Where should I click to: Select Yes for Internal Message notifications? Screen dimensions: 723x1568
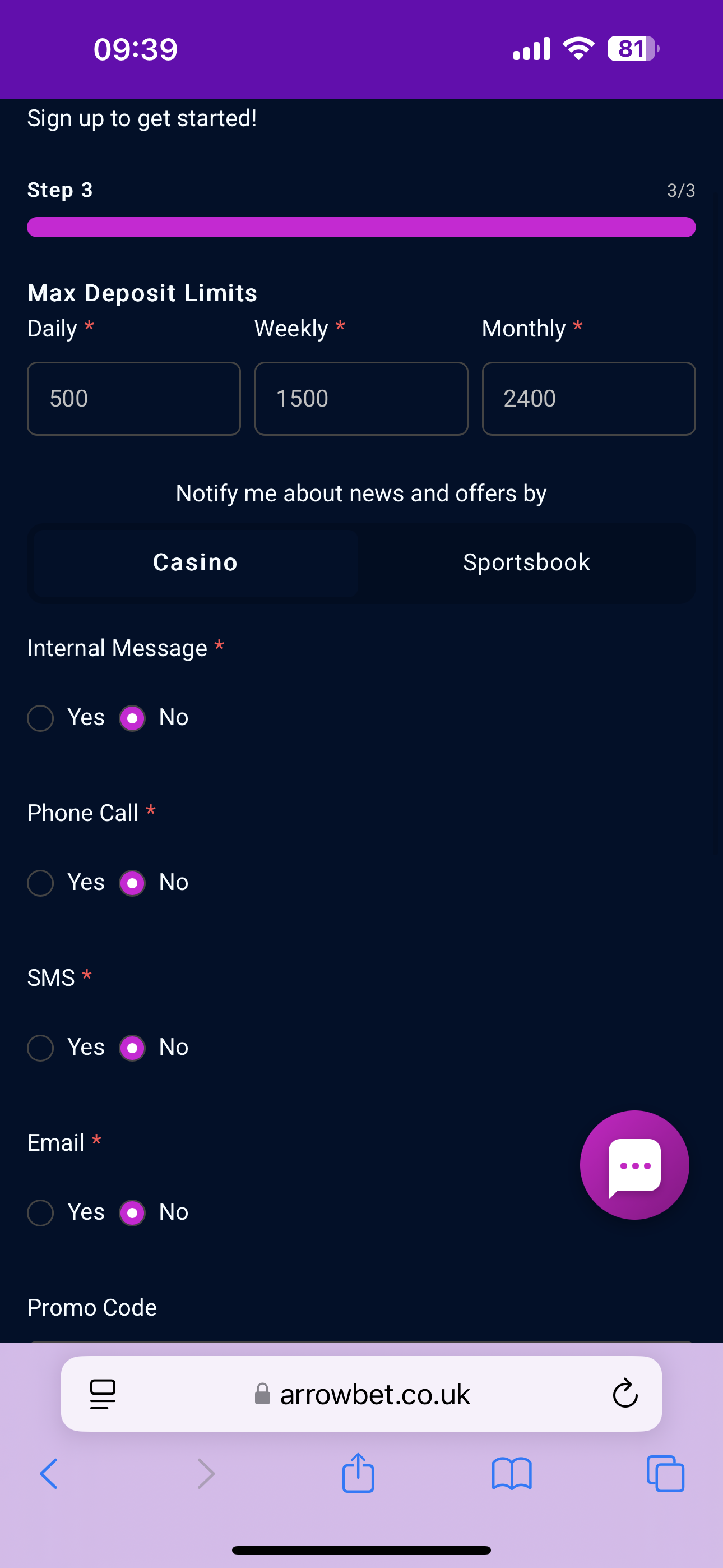[40, 718]
